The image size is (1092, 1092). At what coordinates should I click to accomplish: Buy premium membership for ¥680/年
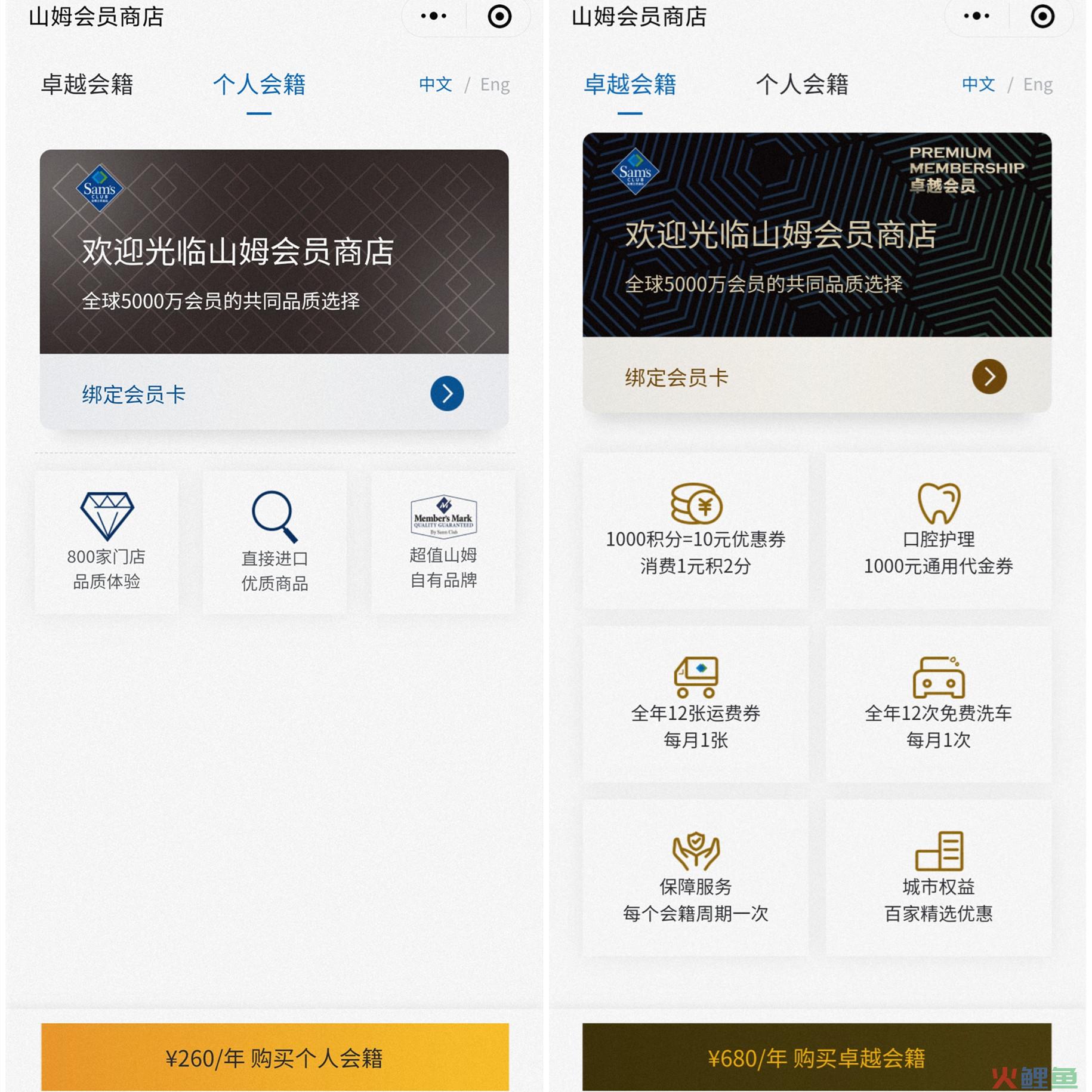pos(816,1057)
